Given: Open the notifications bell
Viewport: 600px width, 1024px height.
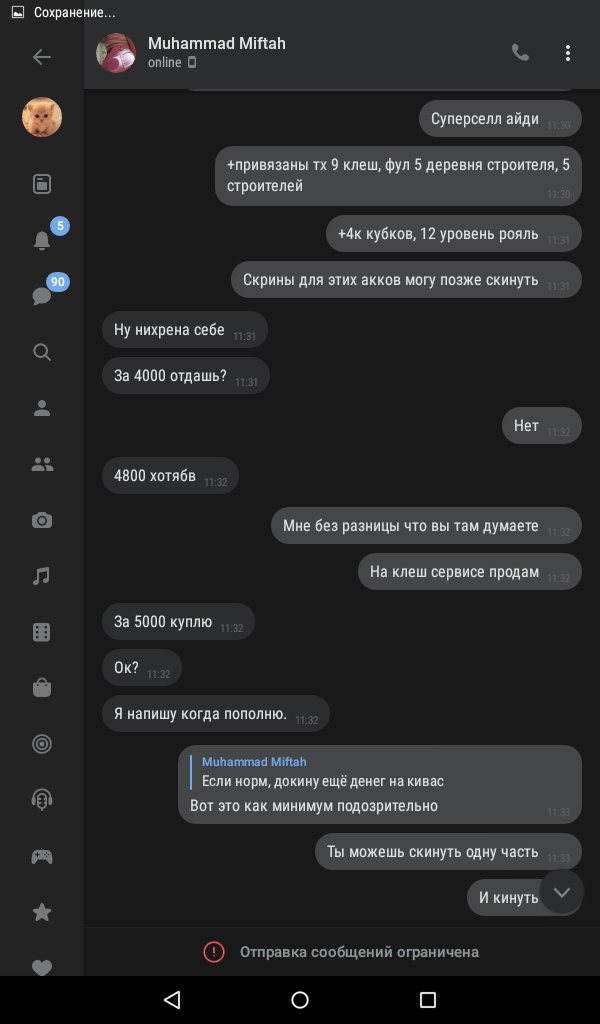Looking at the screenshot, I should [x=42, y=240].
